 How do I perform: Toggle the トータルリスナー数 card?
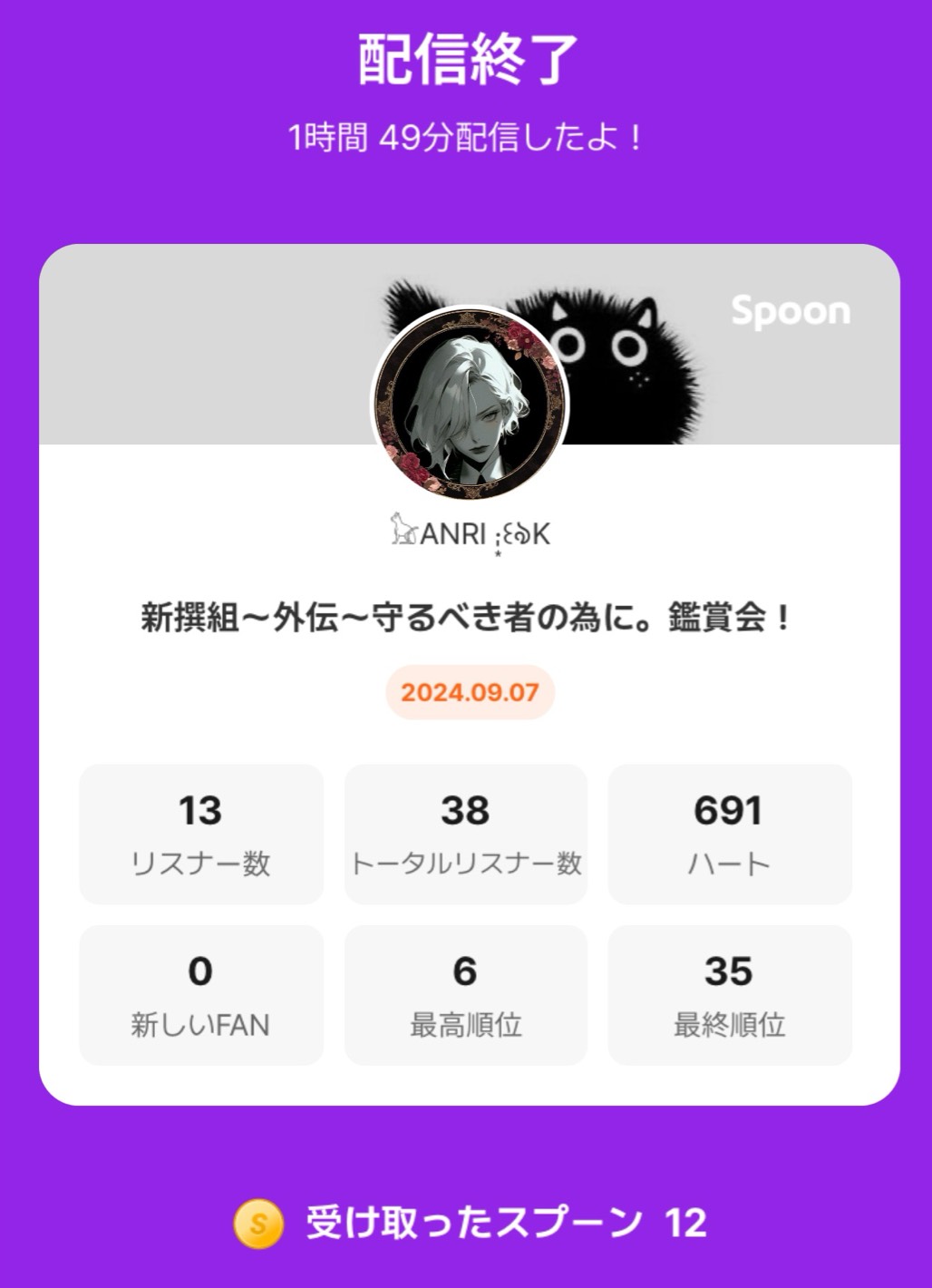pos(465,833)
